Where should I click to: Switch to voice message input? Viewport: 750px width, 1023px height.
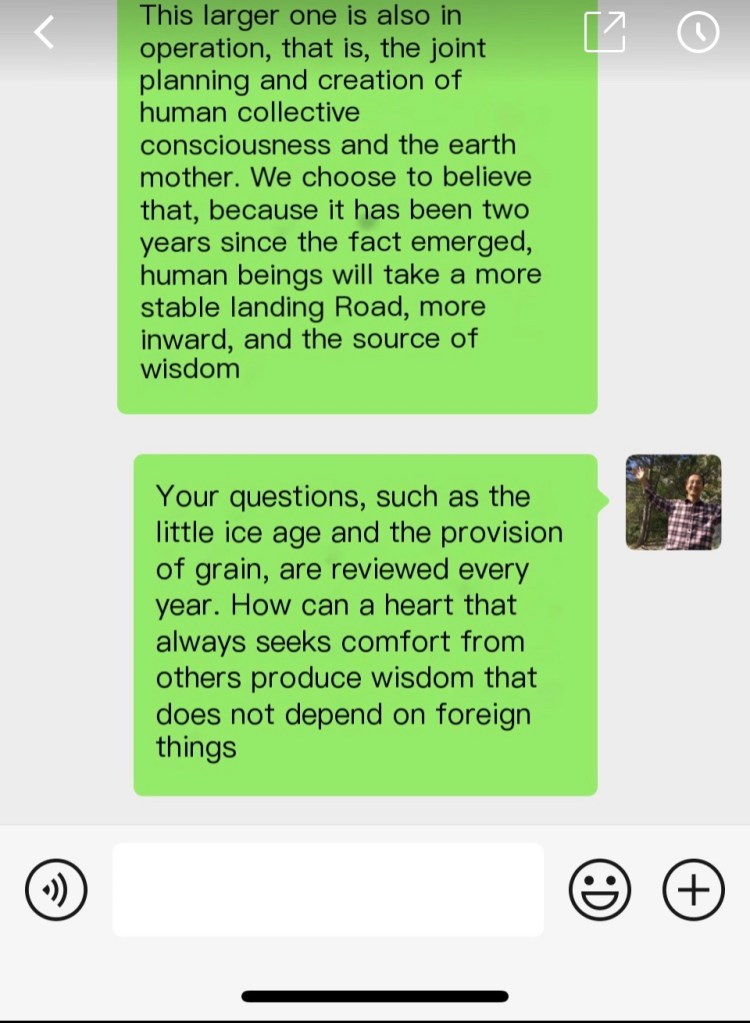click(56, 889)
